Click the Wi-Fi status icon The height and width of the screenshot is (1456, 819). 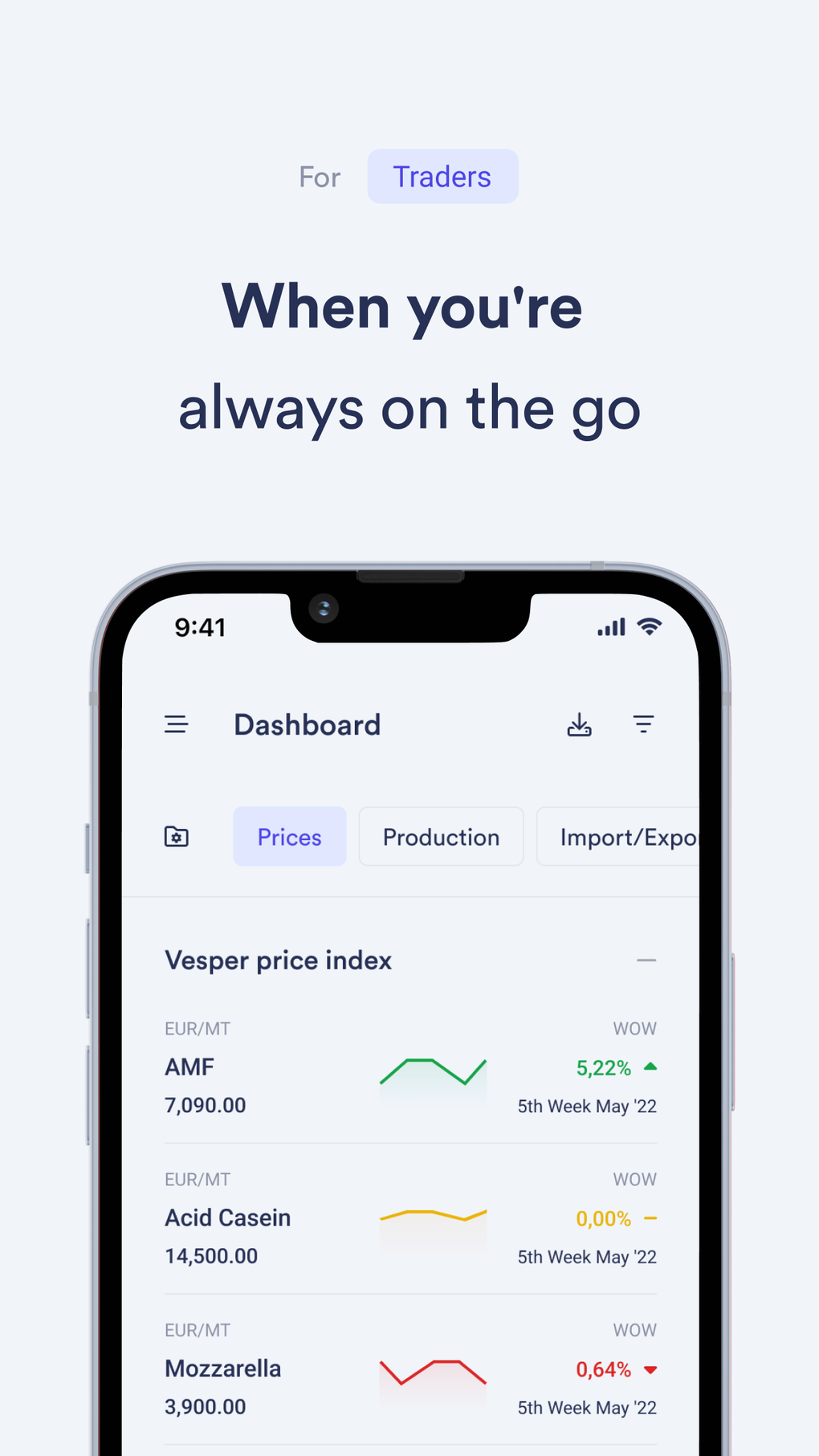649,627
